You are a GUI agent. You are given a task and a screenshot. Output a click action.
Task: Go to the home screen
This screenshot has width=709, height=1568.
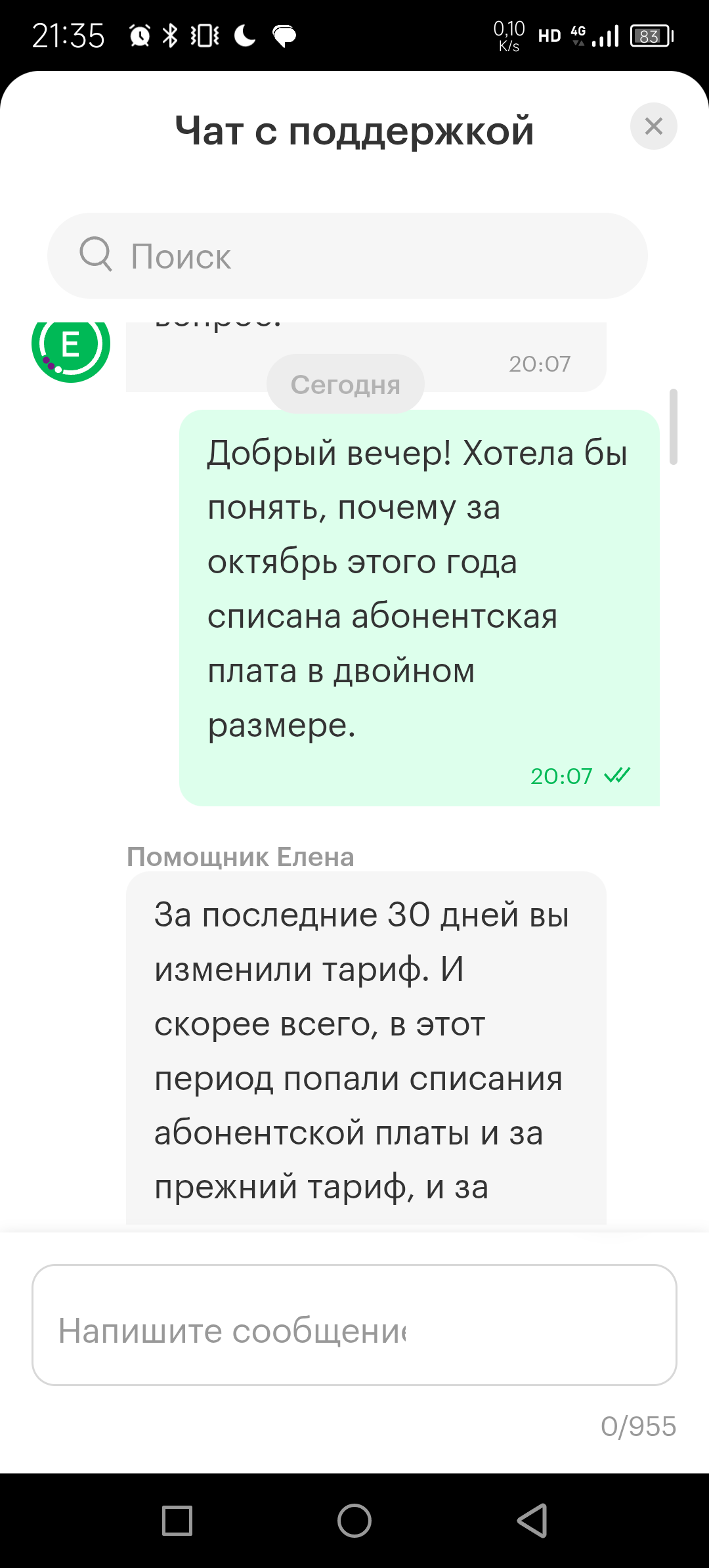click(354, 1520)
